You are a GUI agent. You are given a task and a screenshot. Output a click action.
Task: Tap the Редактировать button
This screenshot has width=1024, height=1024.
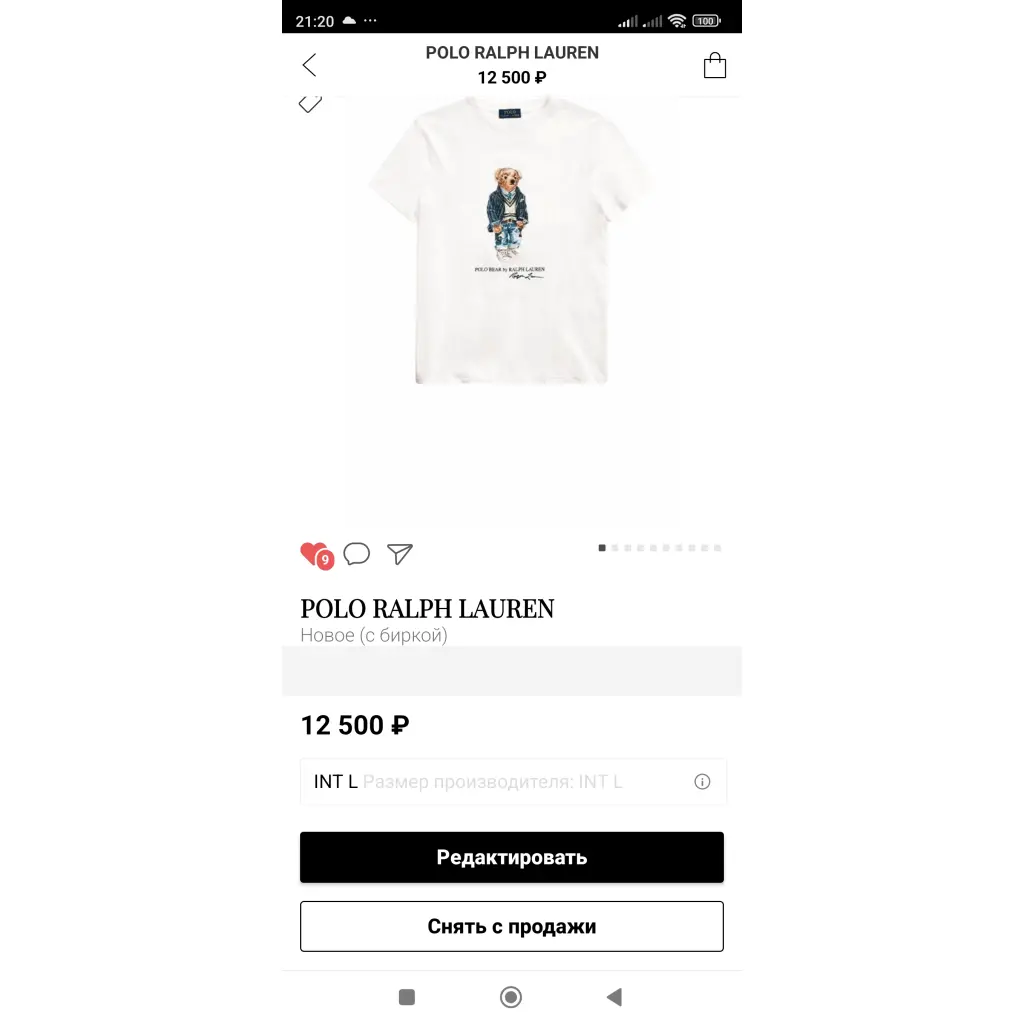pyautogui.click(x=511, y=857)
